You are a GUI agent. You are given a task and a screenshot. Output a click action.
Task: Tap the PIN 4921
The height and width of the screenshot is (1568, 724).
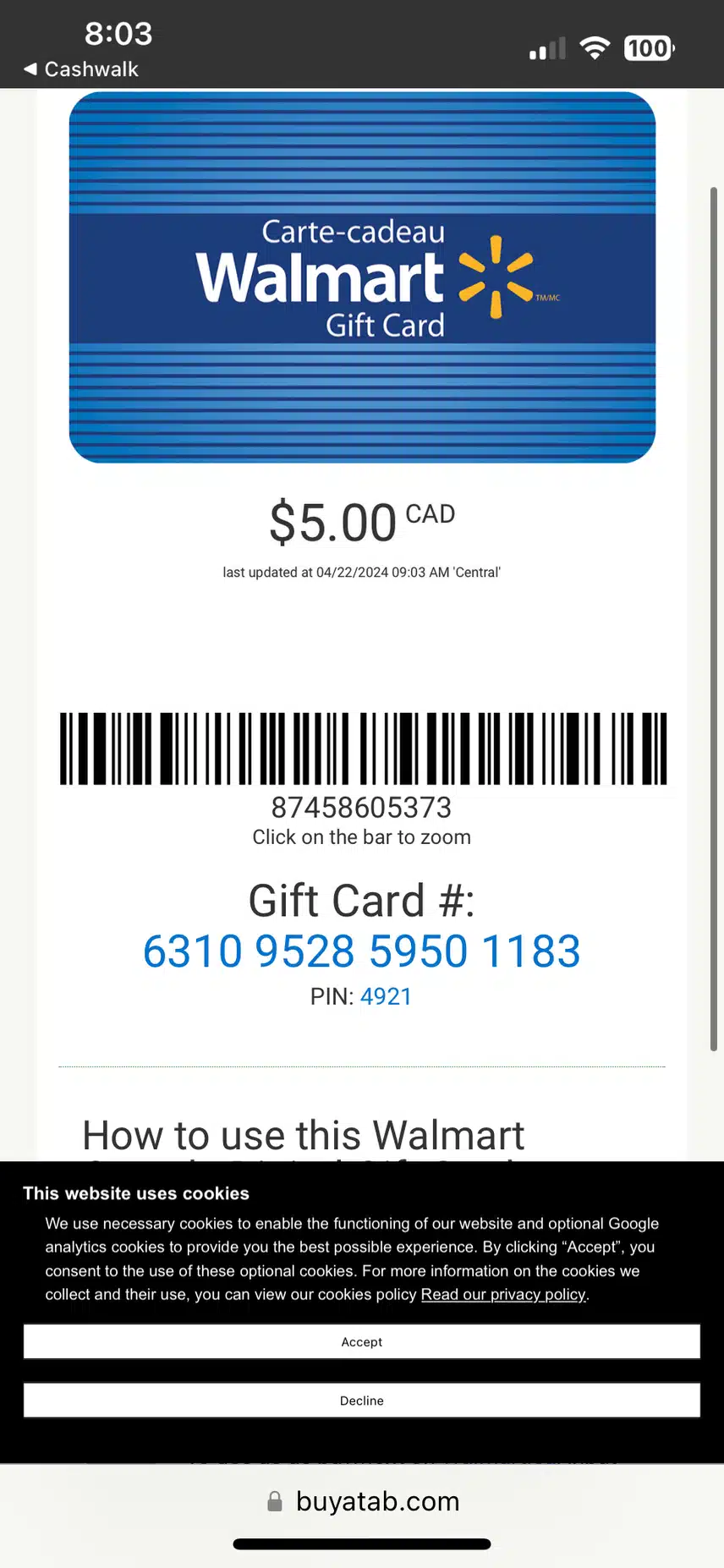click(x=386, y=996)
